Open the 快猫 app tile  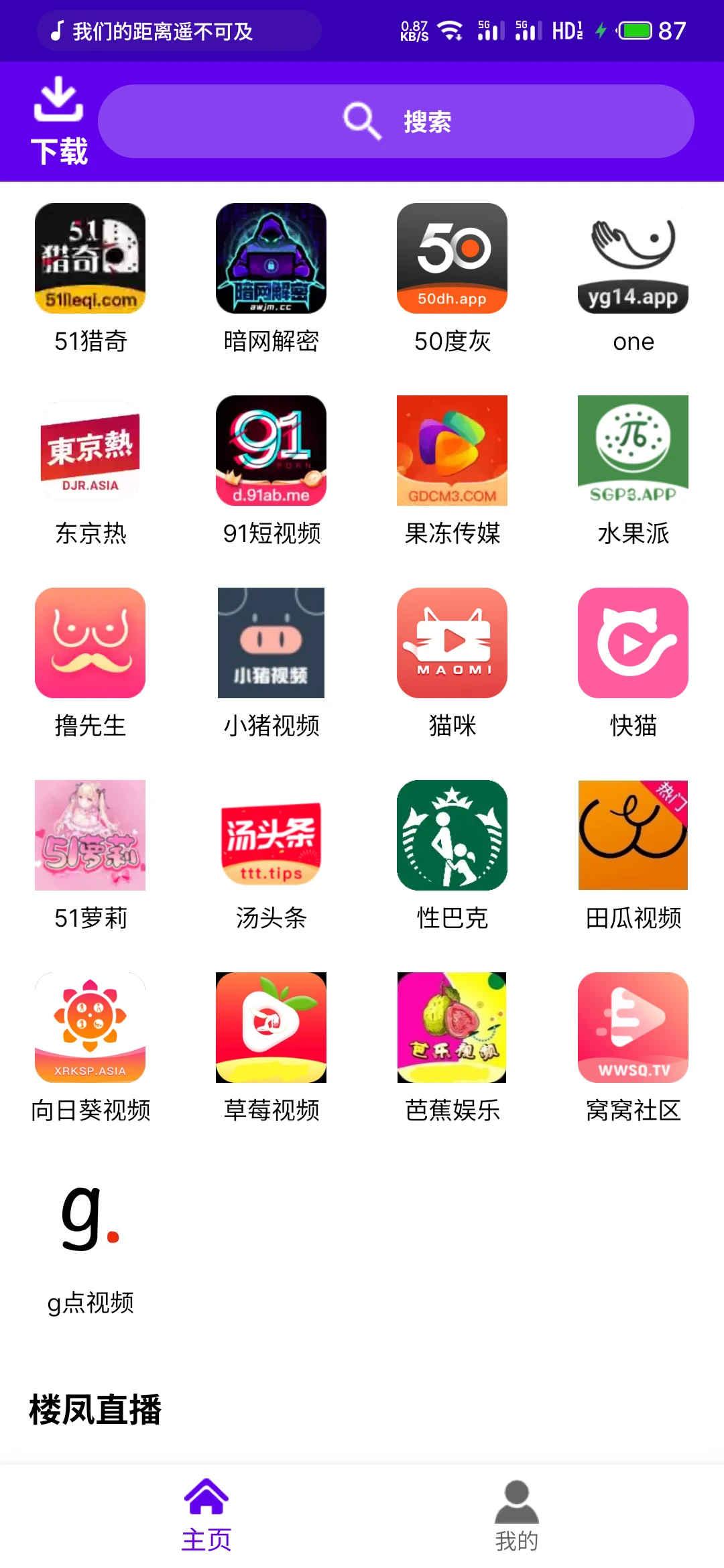click(633, 643)
